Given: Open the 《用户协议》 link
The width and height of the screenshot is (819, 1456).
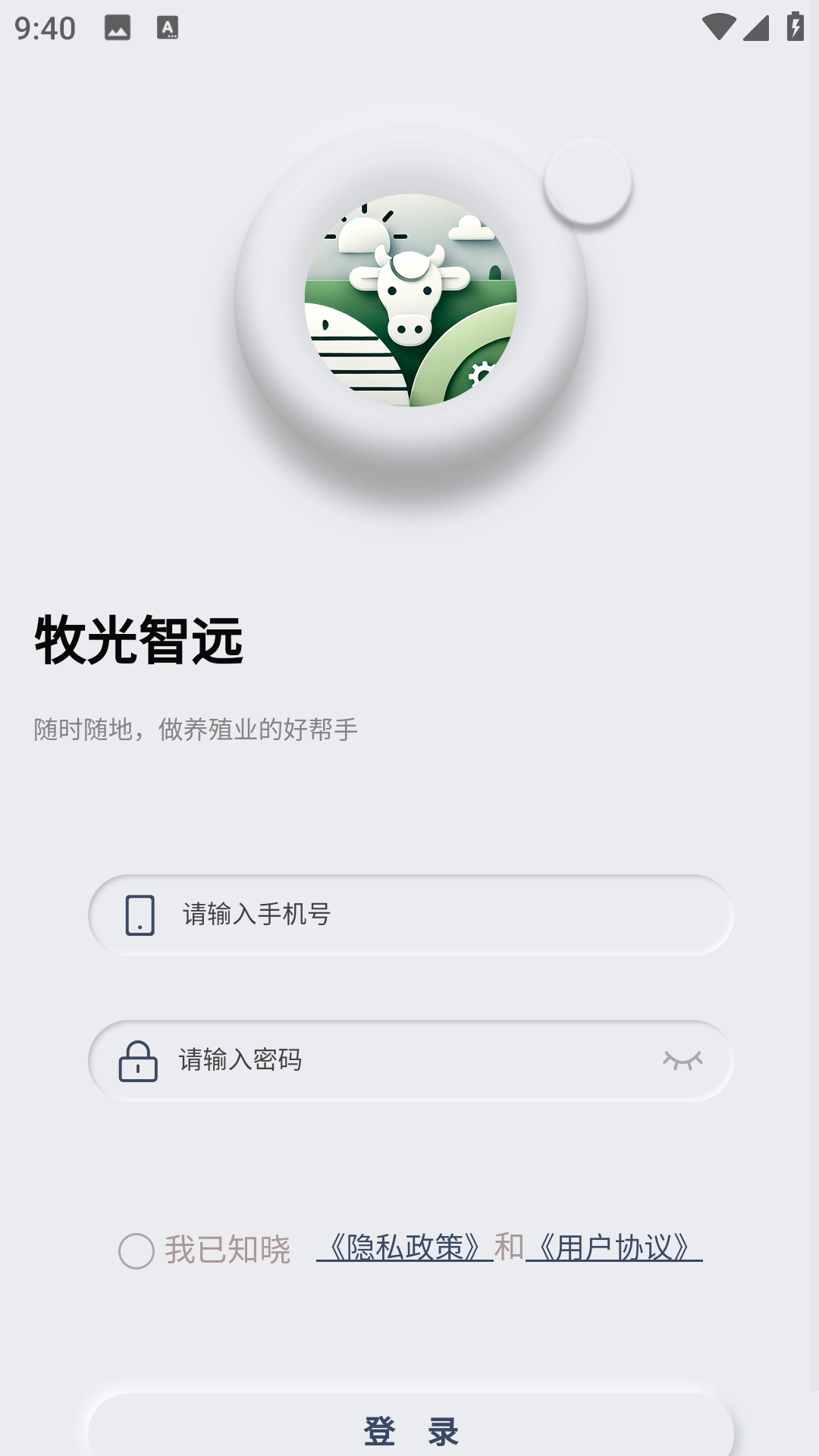Looking at the screenshot, I should (x=614, y=1247).
